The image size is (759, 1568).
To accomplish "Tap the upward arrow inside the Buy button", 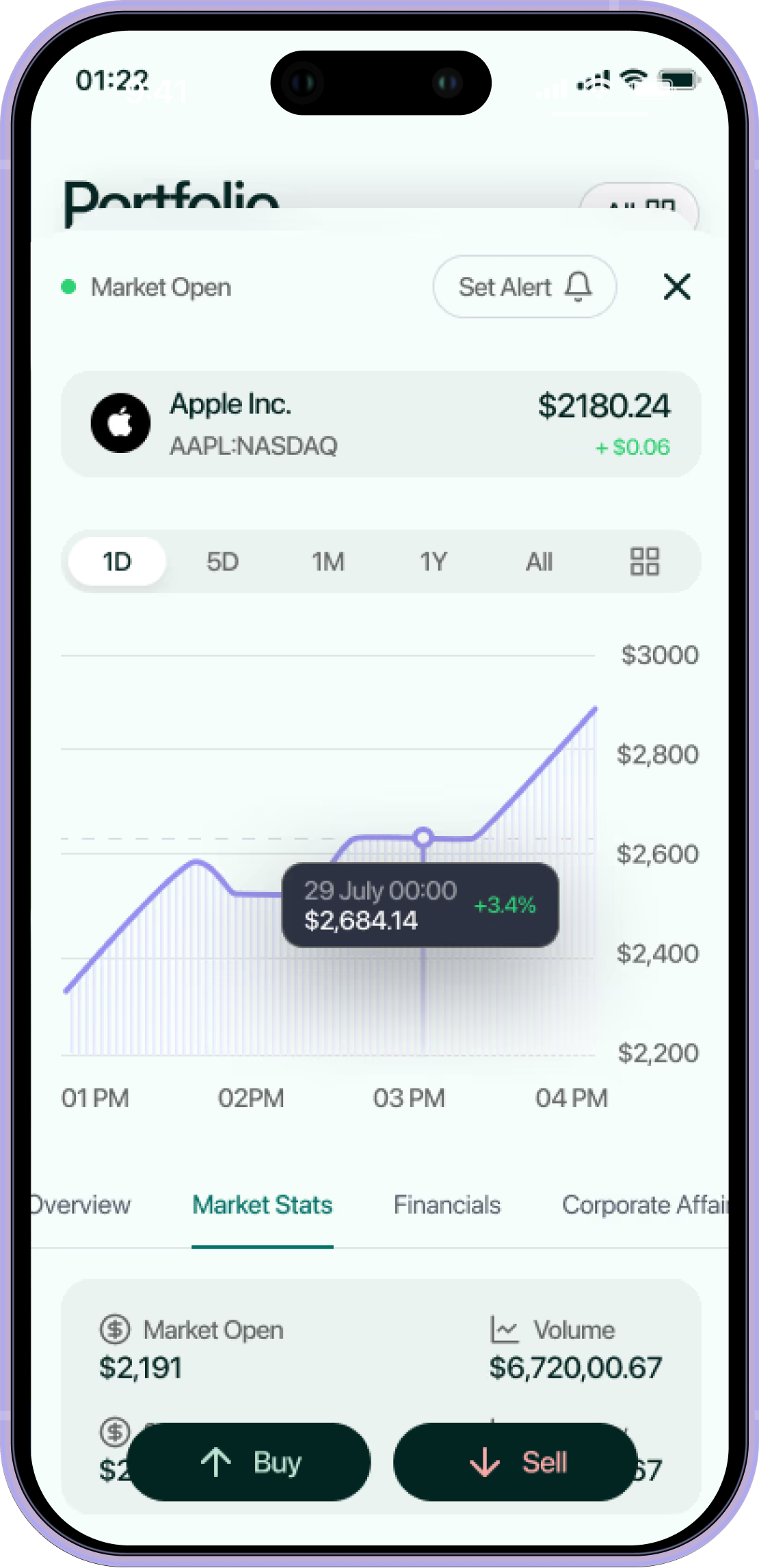I will [217, 1461].
